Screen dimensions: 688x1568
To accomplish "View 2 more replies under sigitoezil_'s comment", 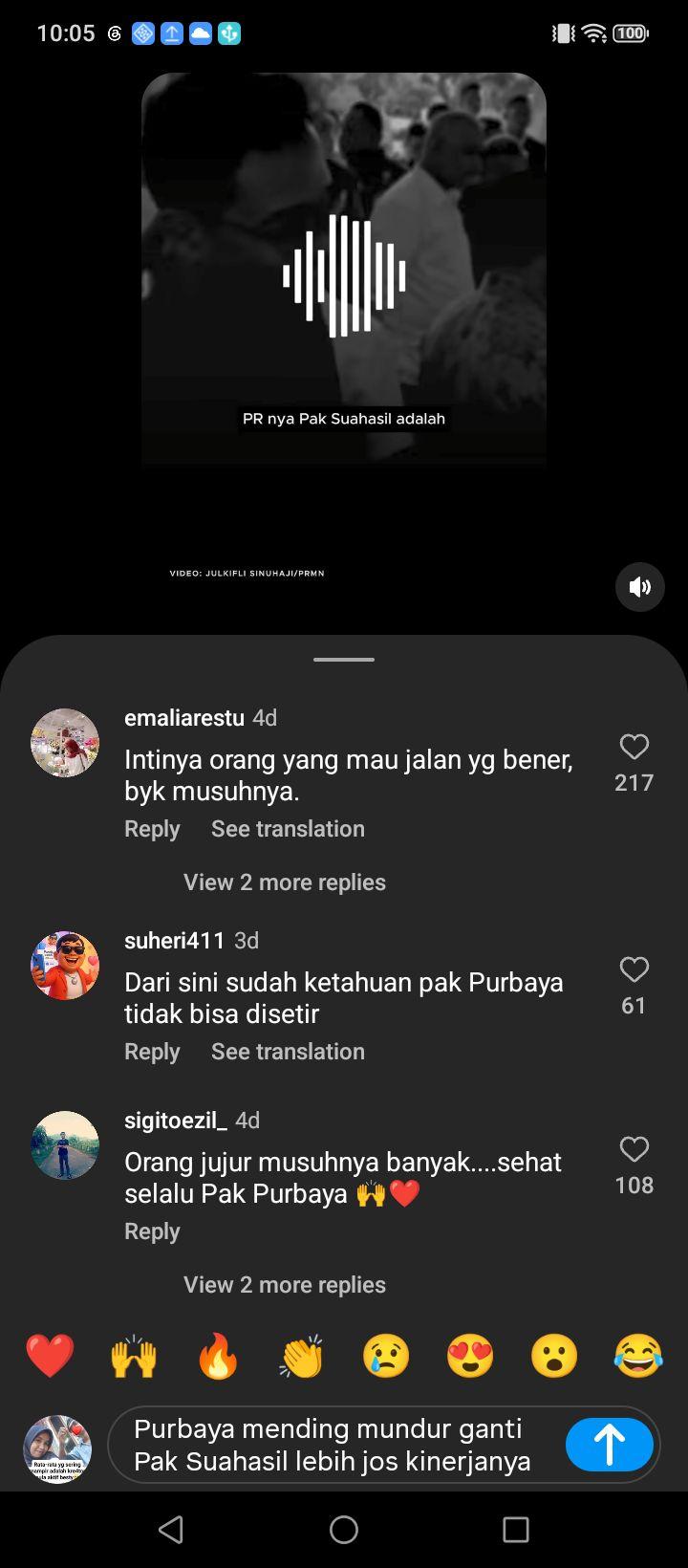I will 285,1284.
